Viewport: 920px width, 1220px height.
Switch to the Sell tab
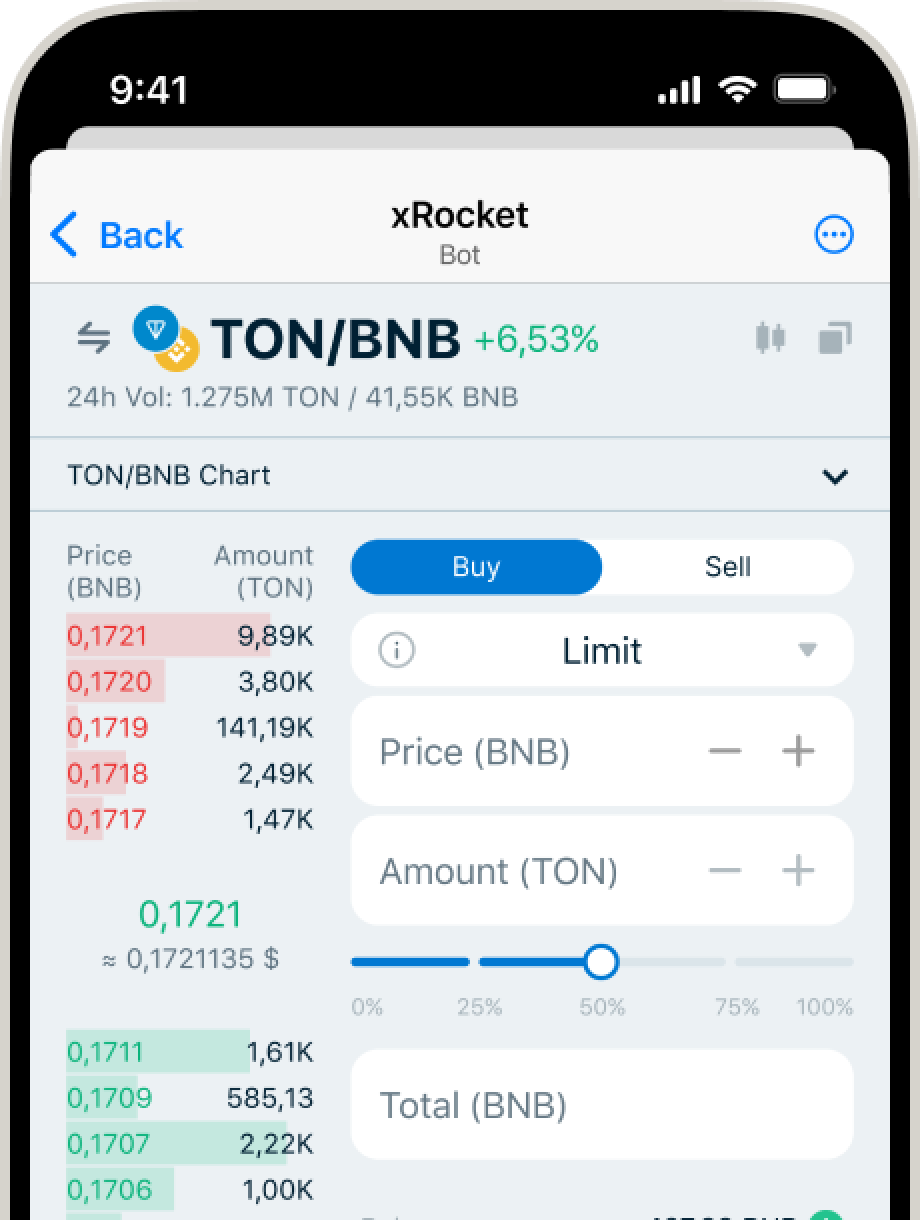pos(727,567)
